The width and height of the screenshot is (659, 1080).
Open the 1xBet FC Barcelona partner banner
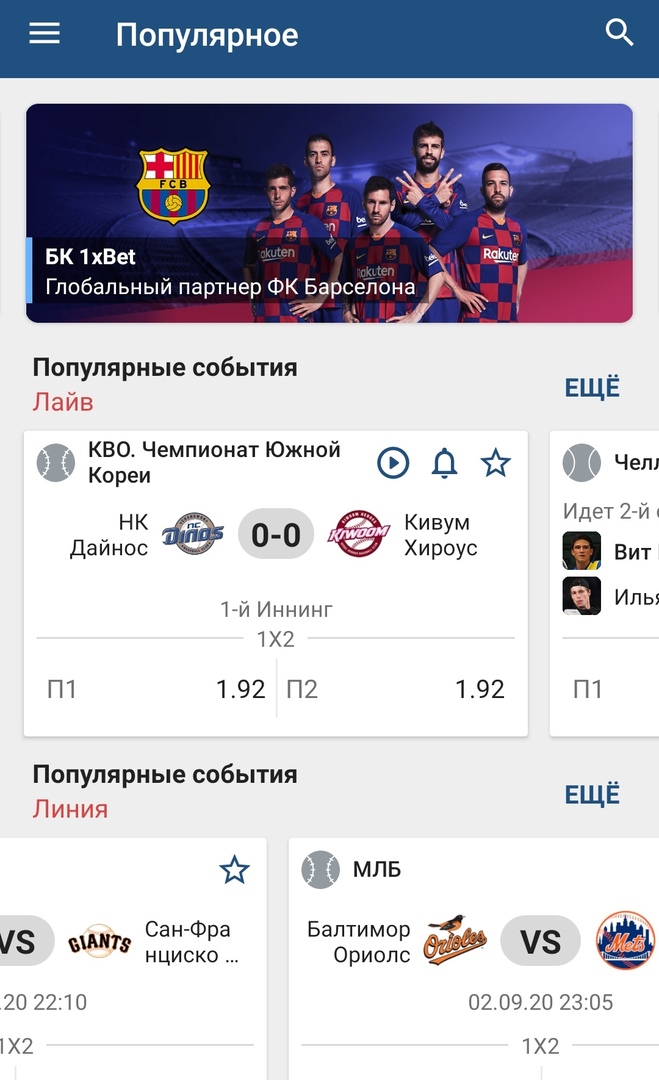(329, 213)
